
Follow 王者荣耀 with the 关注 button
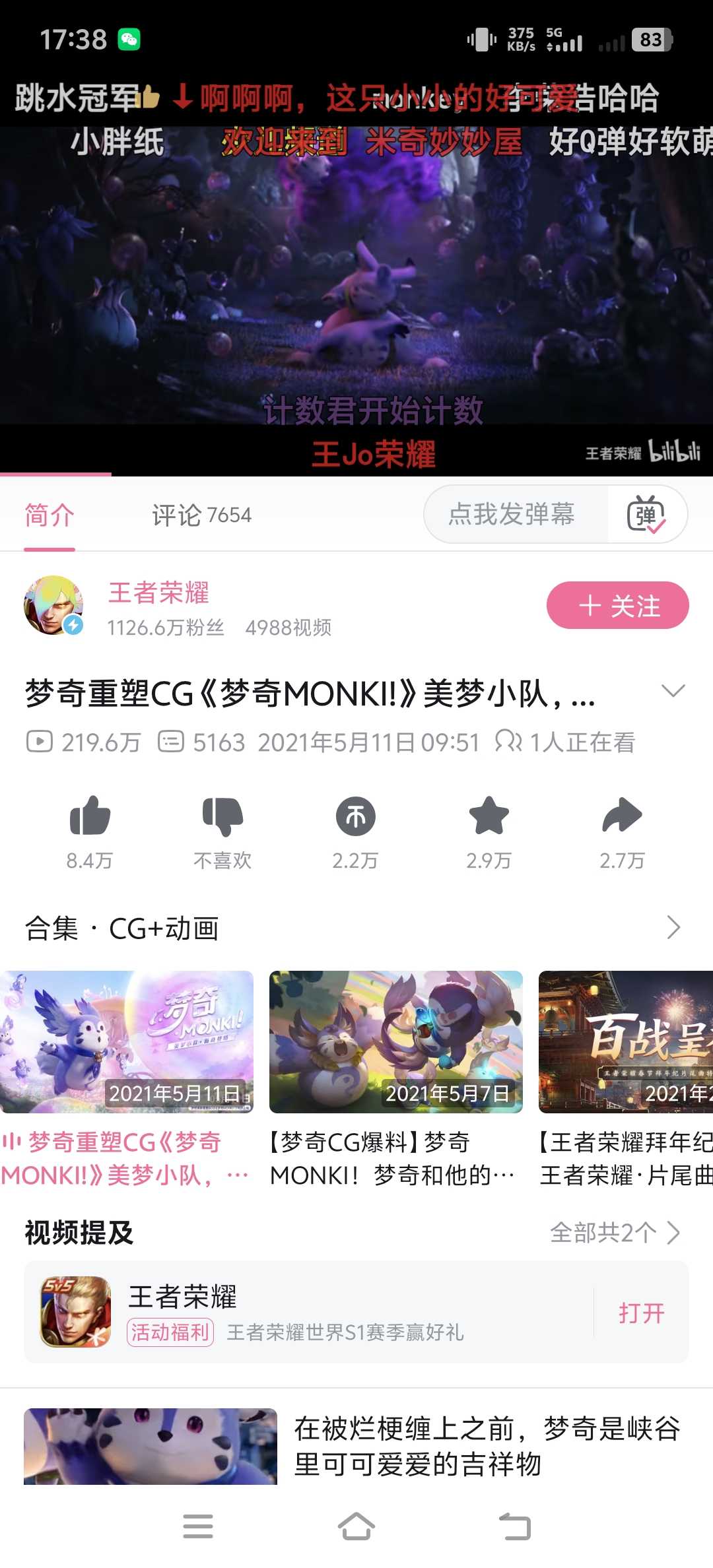tap(617, 605)
